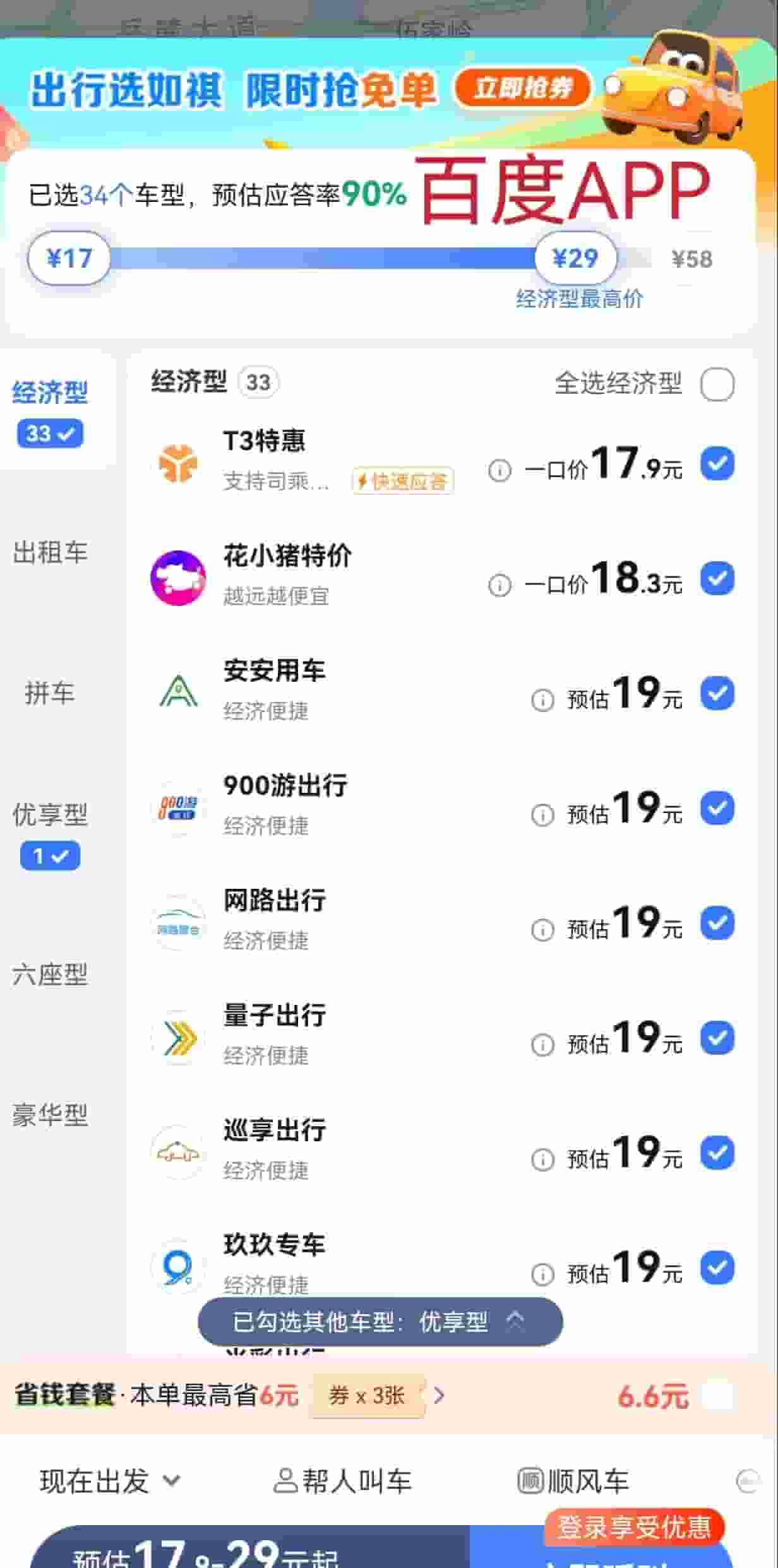Select the 顺风车 option
The width and height of the screenshot is (778, 1568).
click(x=573, y=1481)
